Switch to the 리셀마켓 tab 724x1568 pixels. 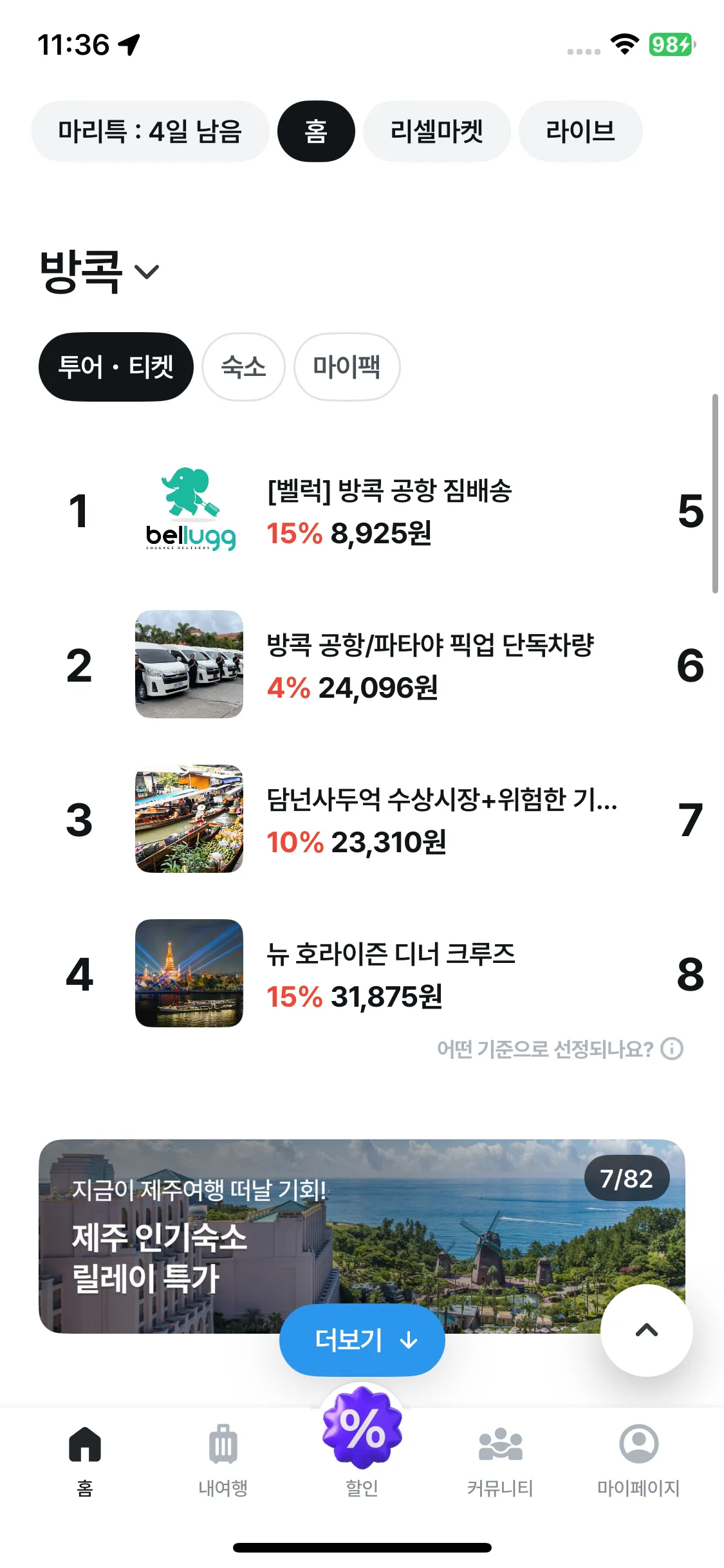pyautogui.click(x=436, y=131)
